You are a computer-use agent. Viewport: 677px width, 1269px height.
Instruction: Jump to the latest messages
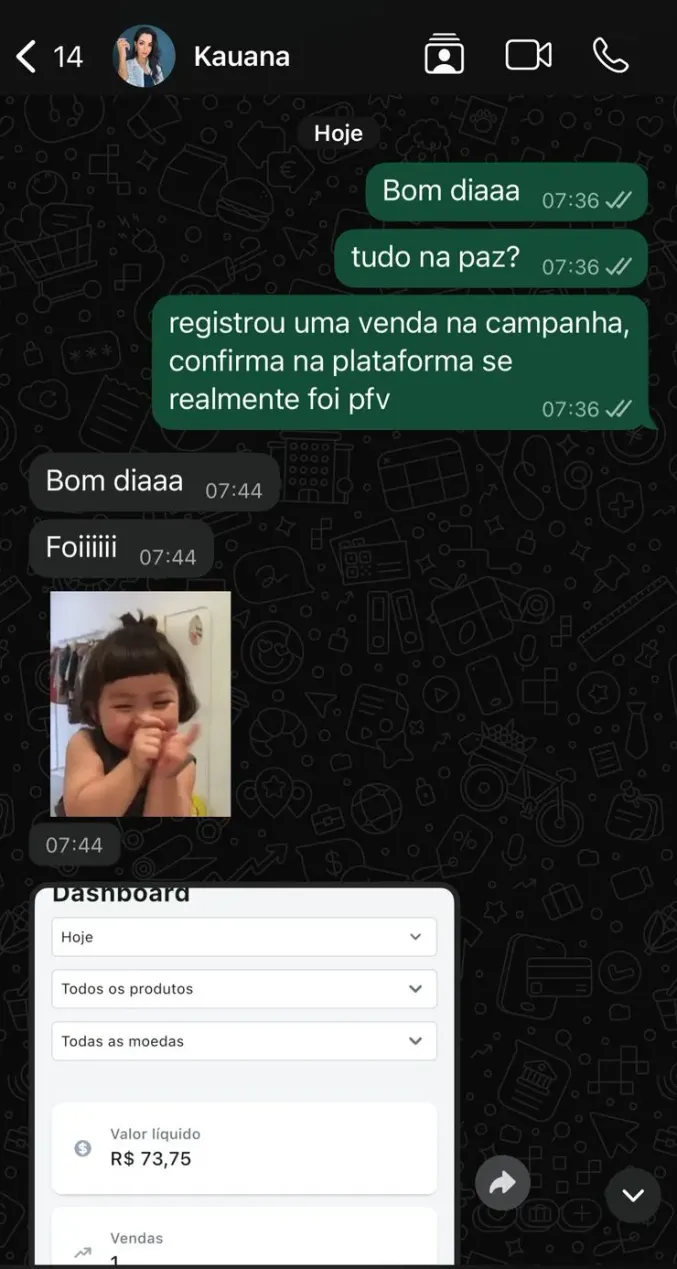(632, 1195)
